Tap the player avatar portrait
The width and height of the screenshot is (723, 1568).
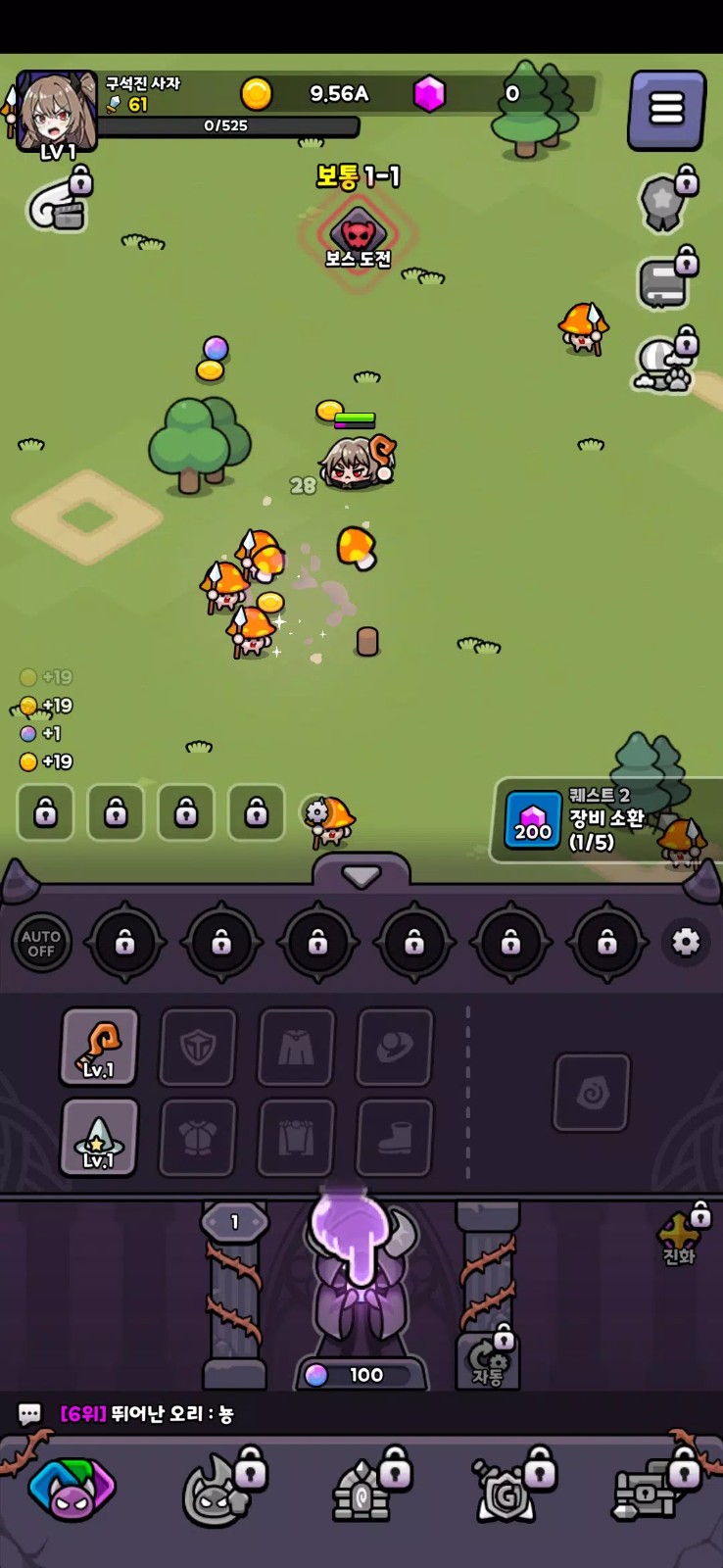click(x=56, y=111)
